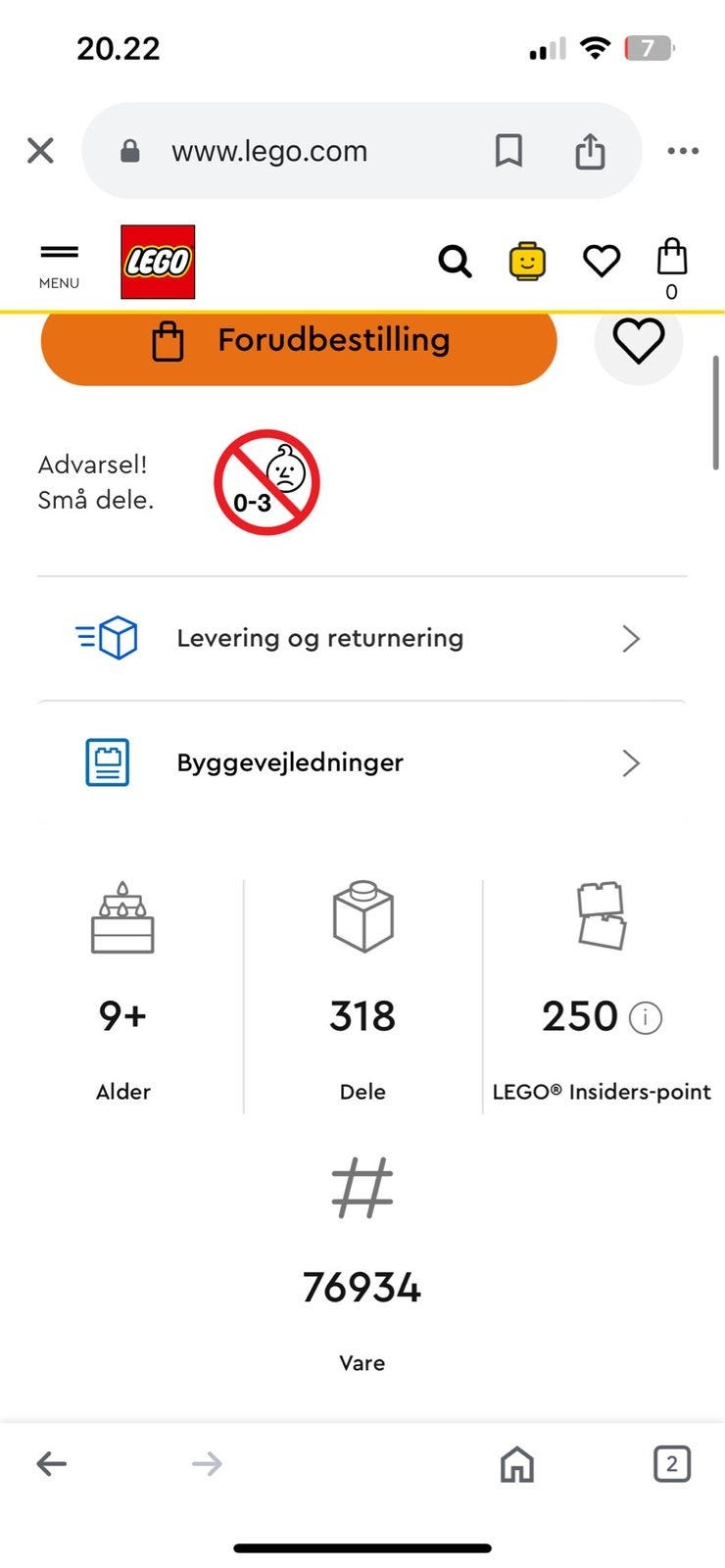The height and width of the screenshot is (1568, 725).
Task: Show info about LEGO Insiders-point
Action: tap(646, 1018)
